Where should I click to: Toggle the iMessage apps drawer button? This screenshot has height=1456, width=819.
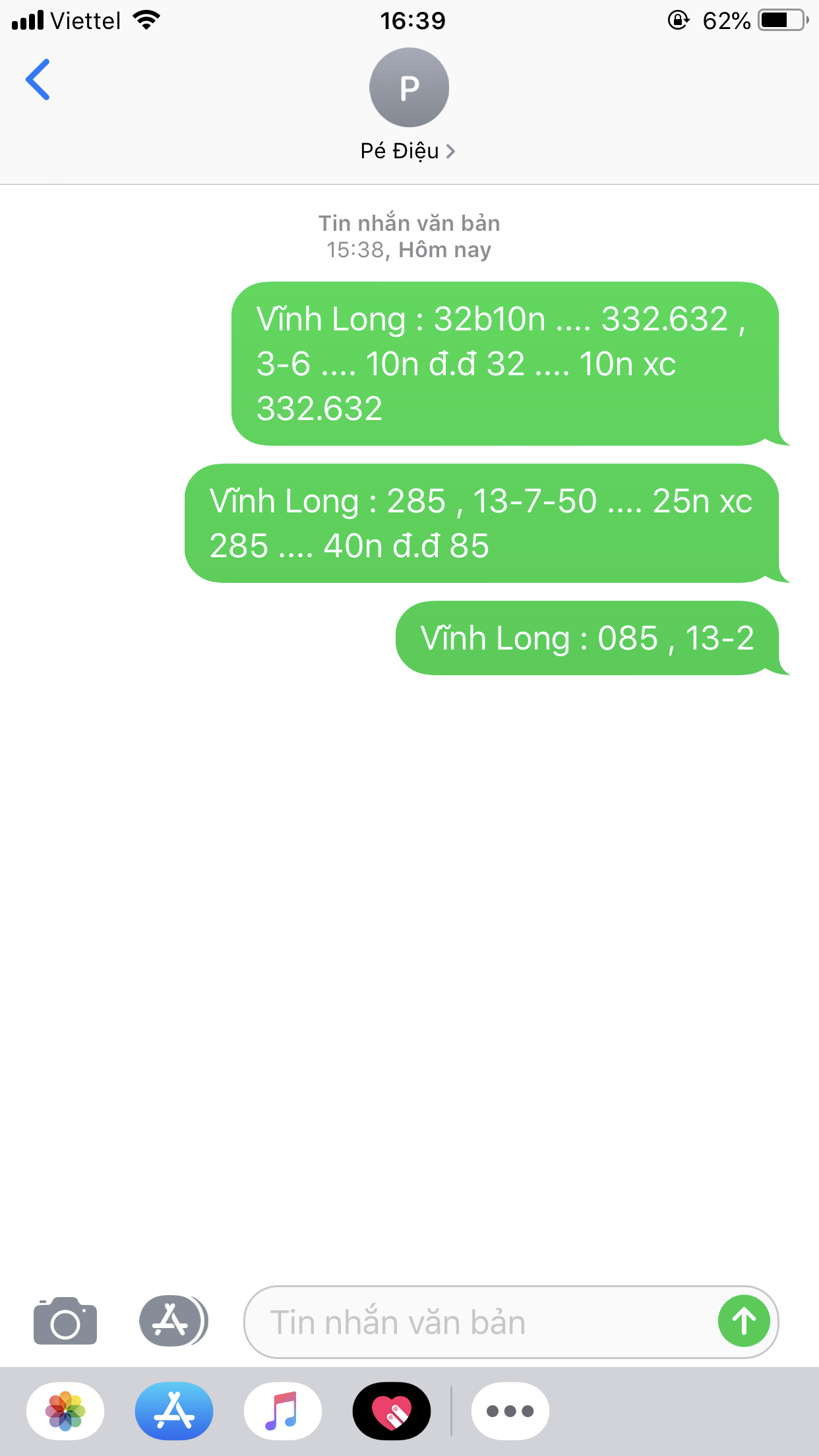click(x=173, y=1321)
